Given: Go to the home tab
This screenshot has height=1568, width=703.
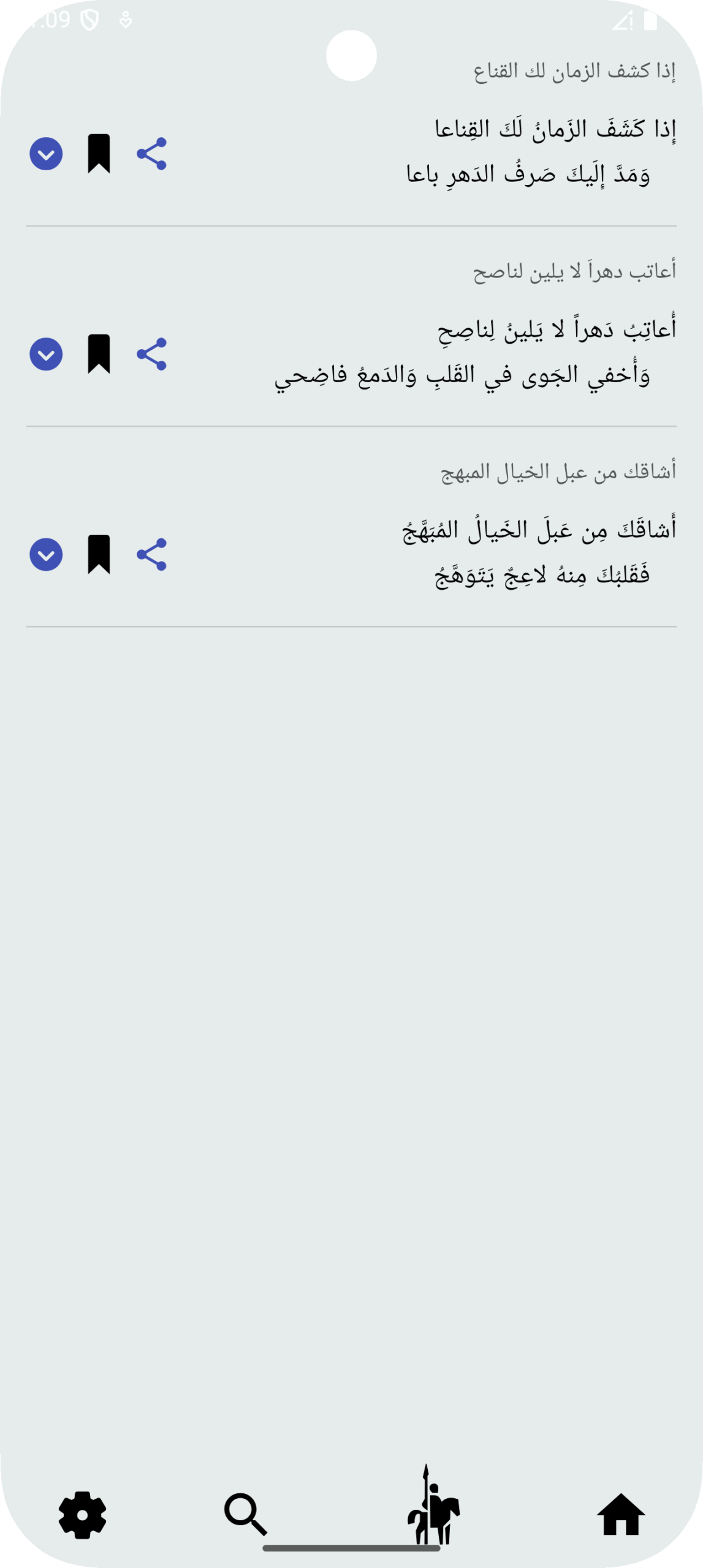Looking at the screenshot, I should point(621,1515).
